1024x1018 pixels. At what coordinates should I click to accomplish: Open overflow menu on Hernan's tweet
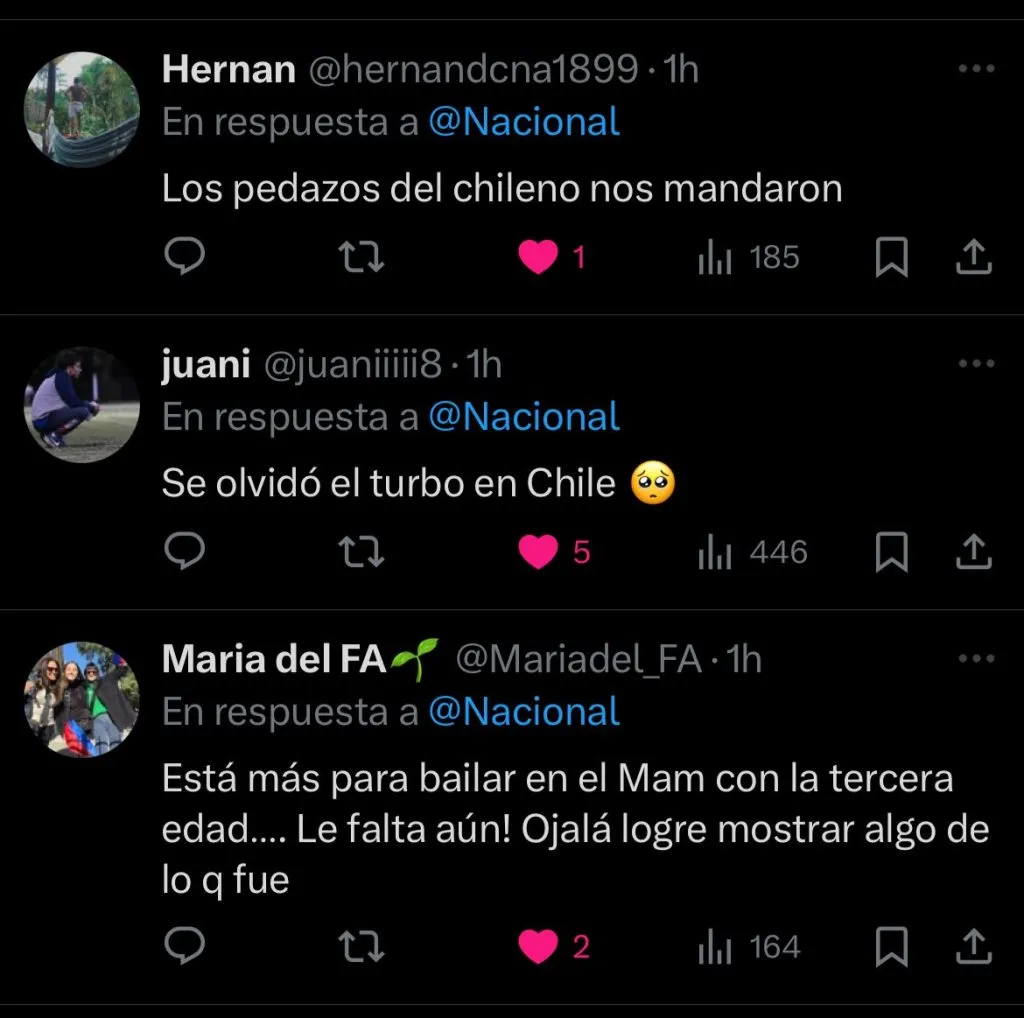click(976, 69)
